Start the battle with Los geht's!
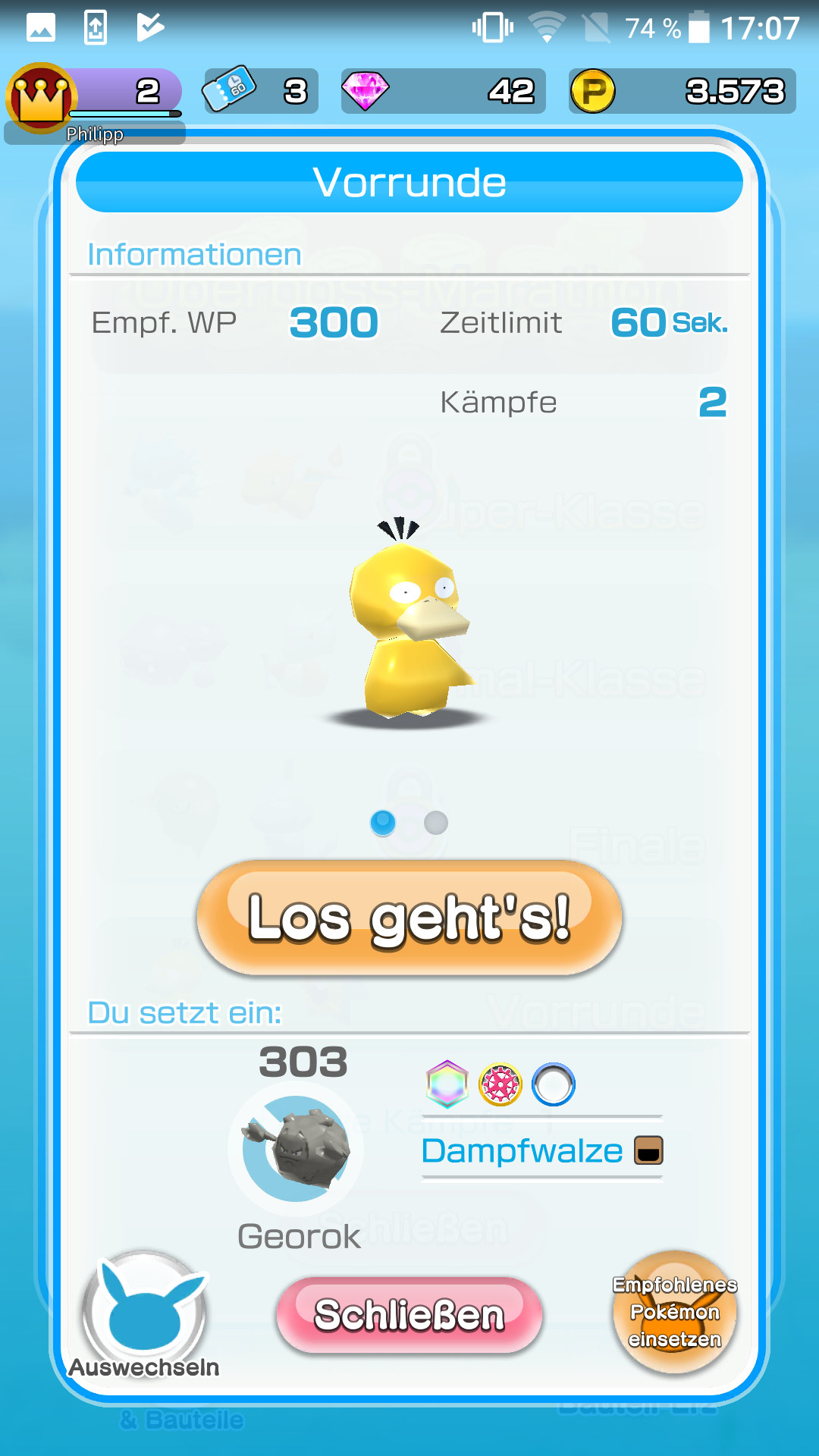This screenshot has height=1456, width=819. coord(409,918)
